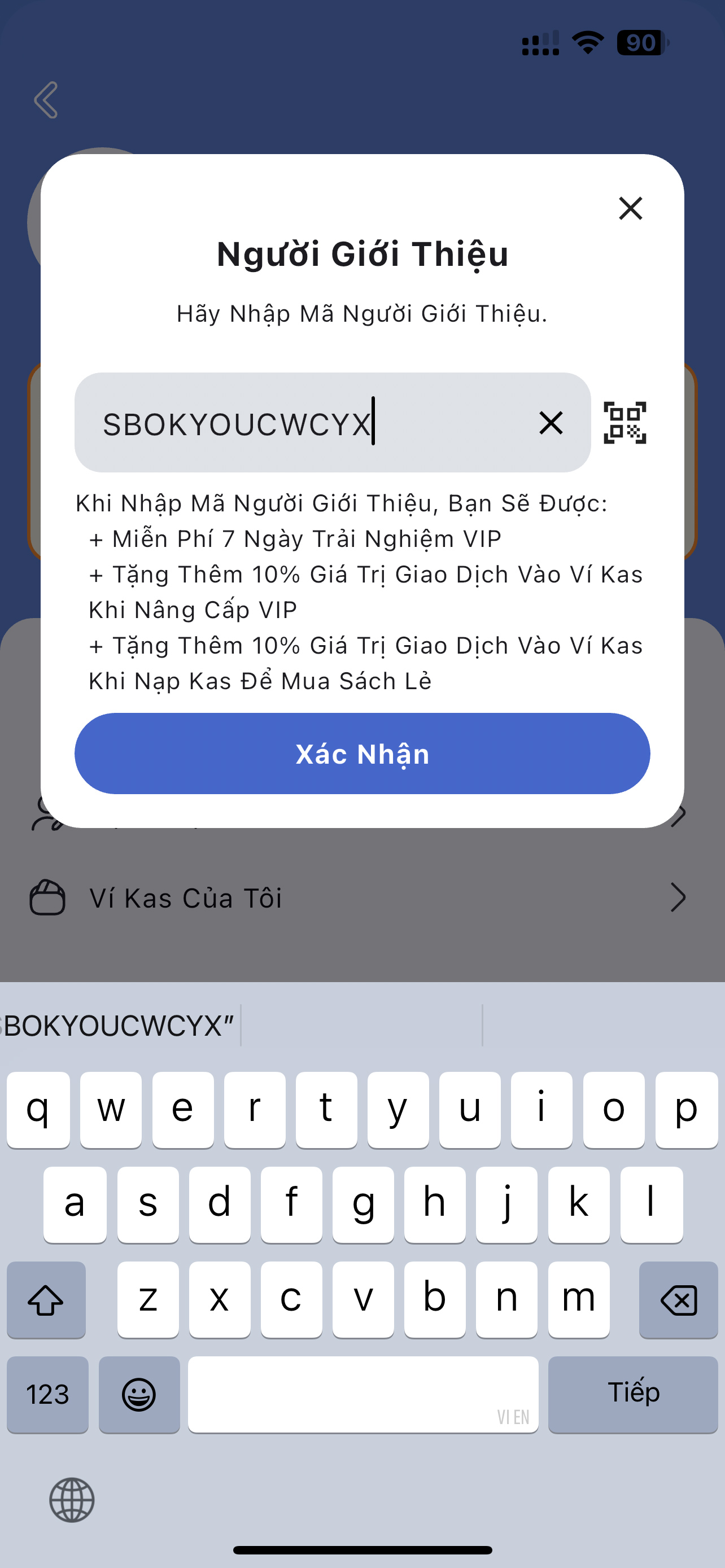Tap the shift key
Image resolution: width=725 pixels, height=1568 pixels.
tap(46, 1299)
